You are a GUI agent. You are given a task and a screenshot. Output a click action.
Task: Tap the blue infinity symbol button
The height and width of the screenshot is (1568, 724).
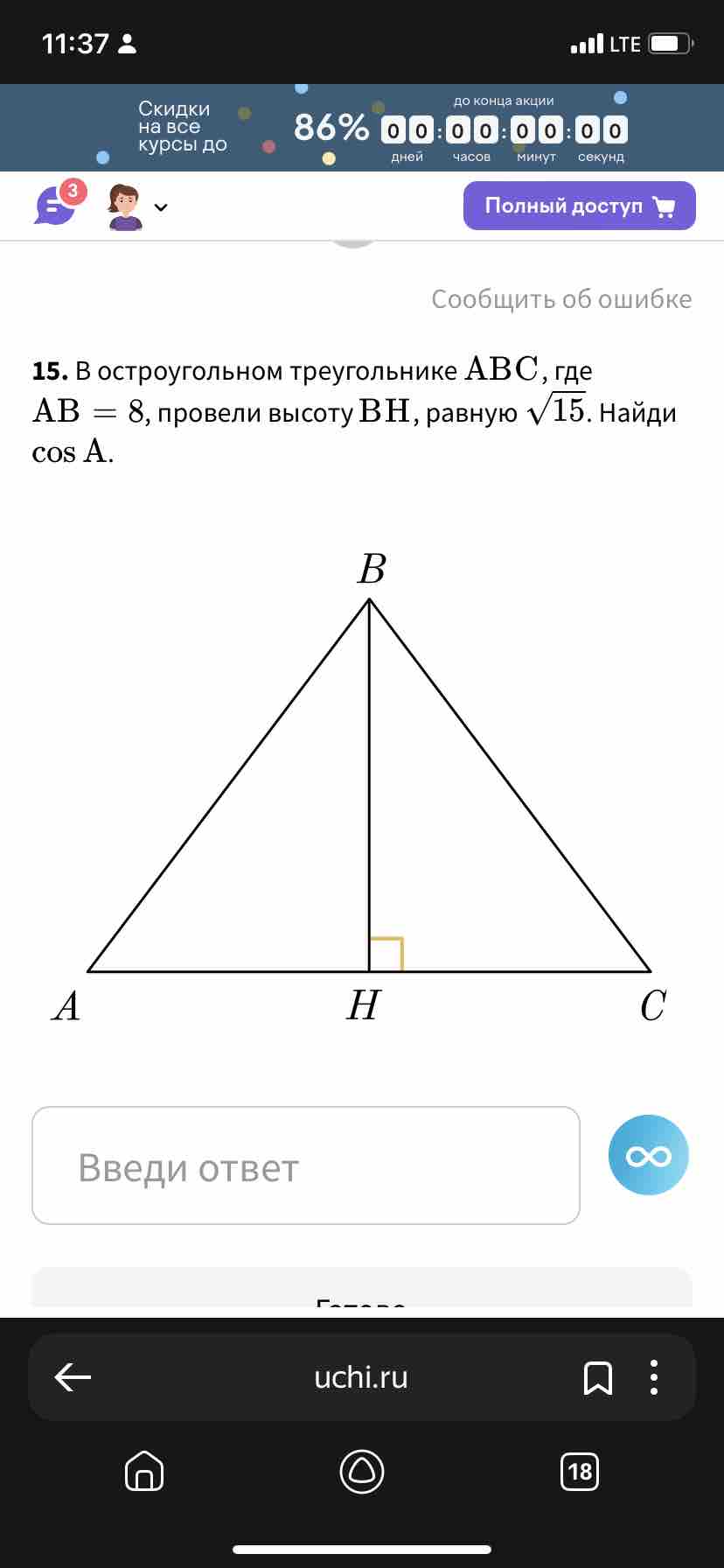pos(648,1155)
